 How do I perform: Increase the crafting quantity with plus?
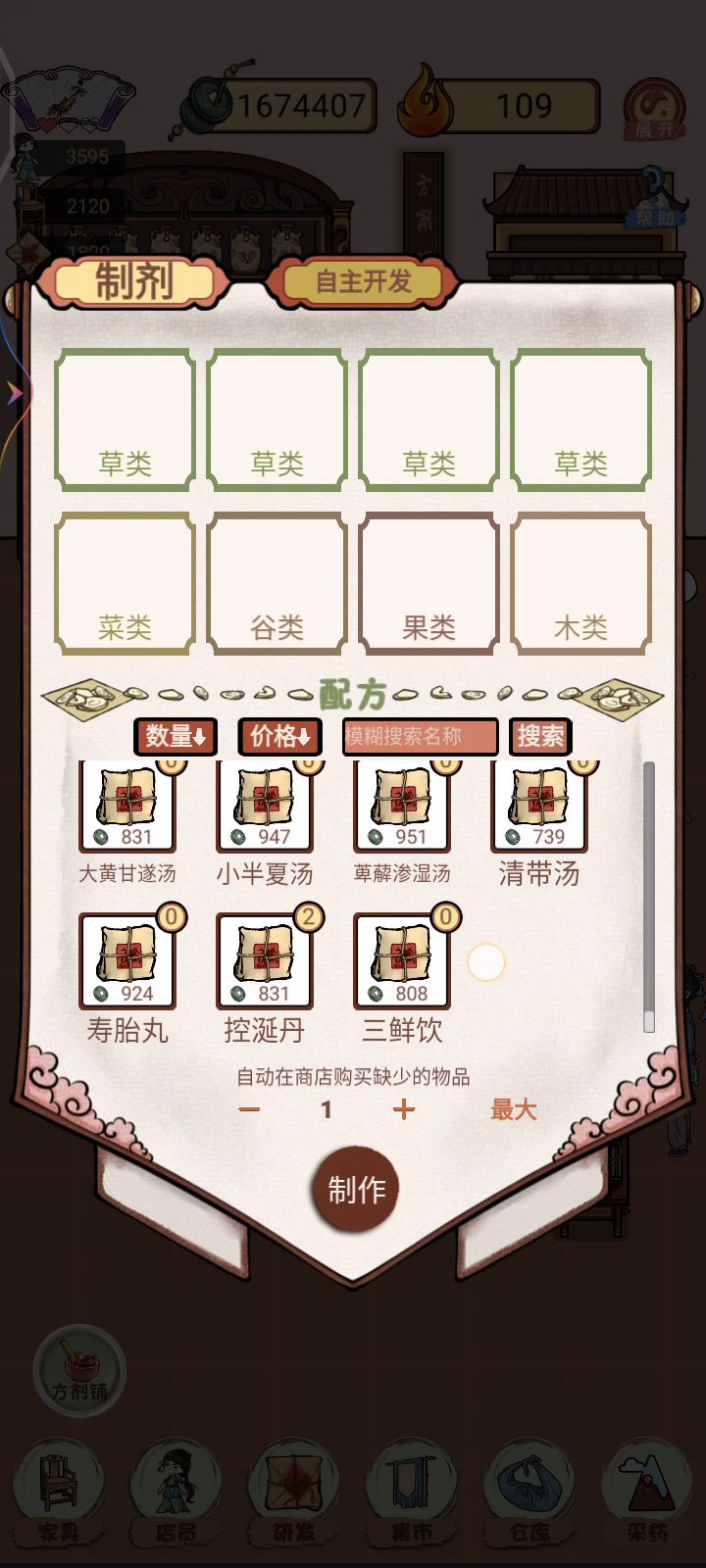click(x=404, y=1109)
